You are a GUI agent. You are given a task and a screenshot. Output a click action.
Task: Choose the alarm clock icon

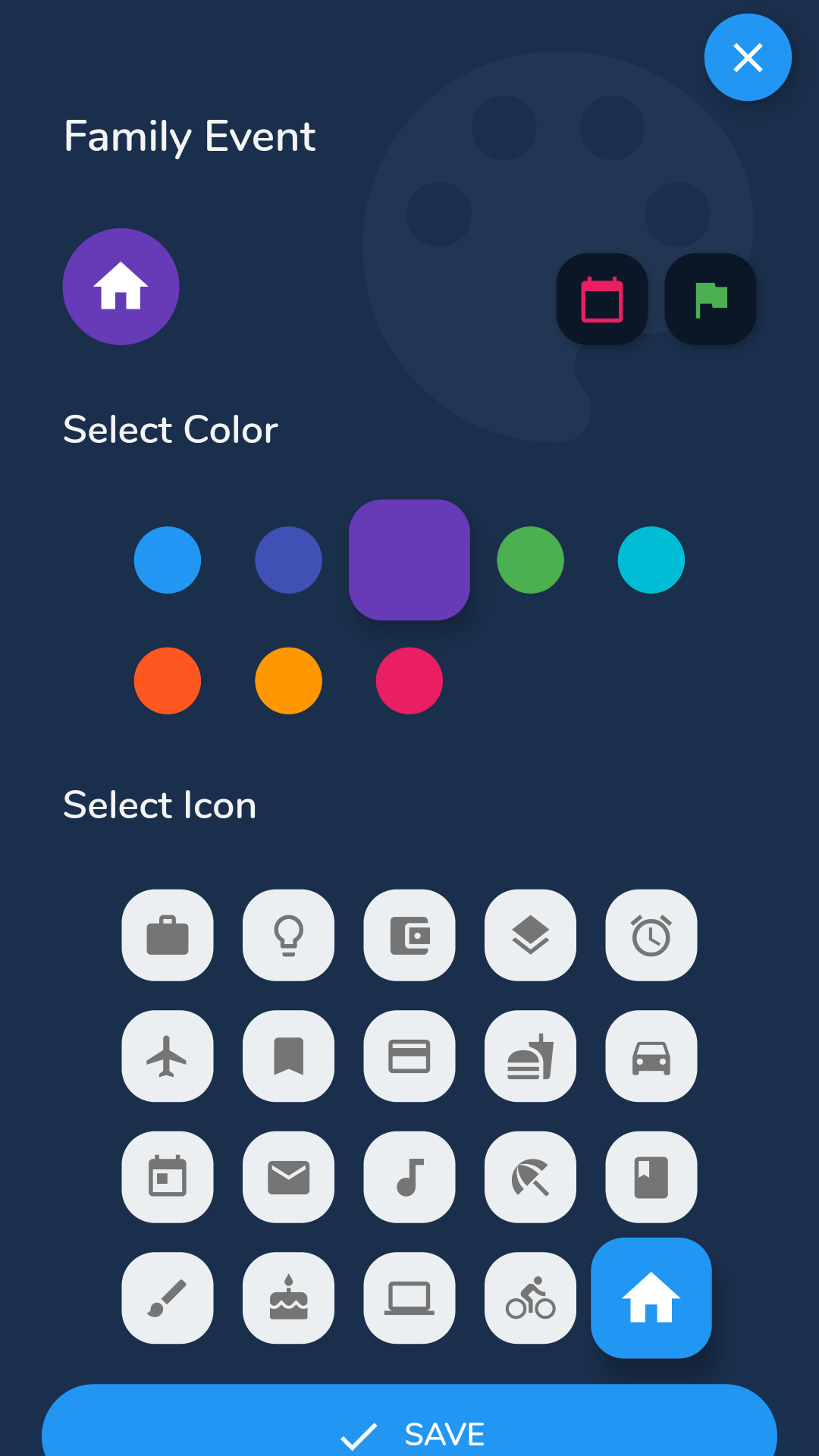(x=651, y=935)
